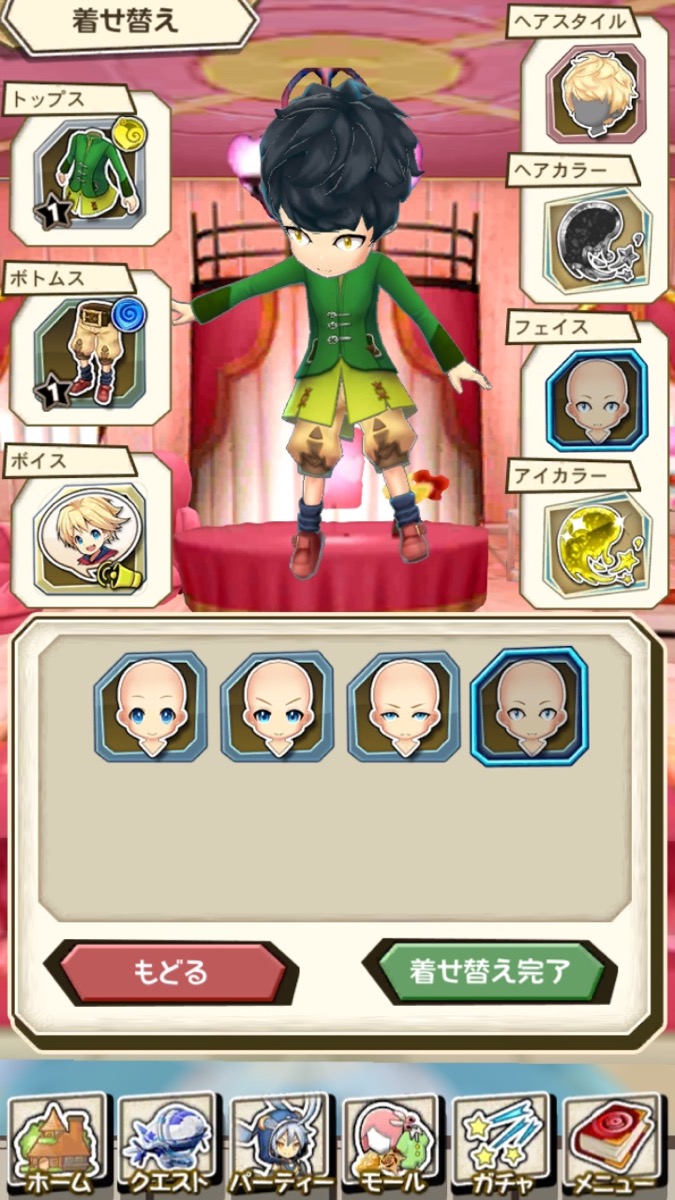This screenshot has height=1200, width=675.
Task: Open the パーティー tab
Action: click(281, 1145)
